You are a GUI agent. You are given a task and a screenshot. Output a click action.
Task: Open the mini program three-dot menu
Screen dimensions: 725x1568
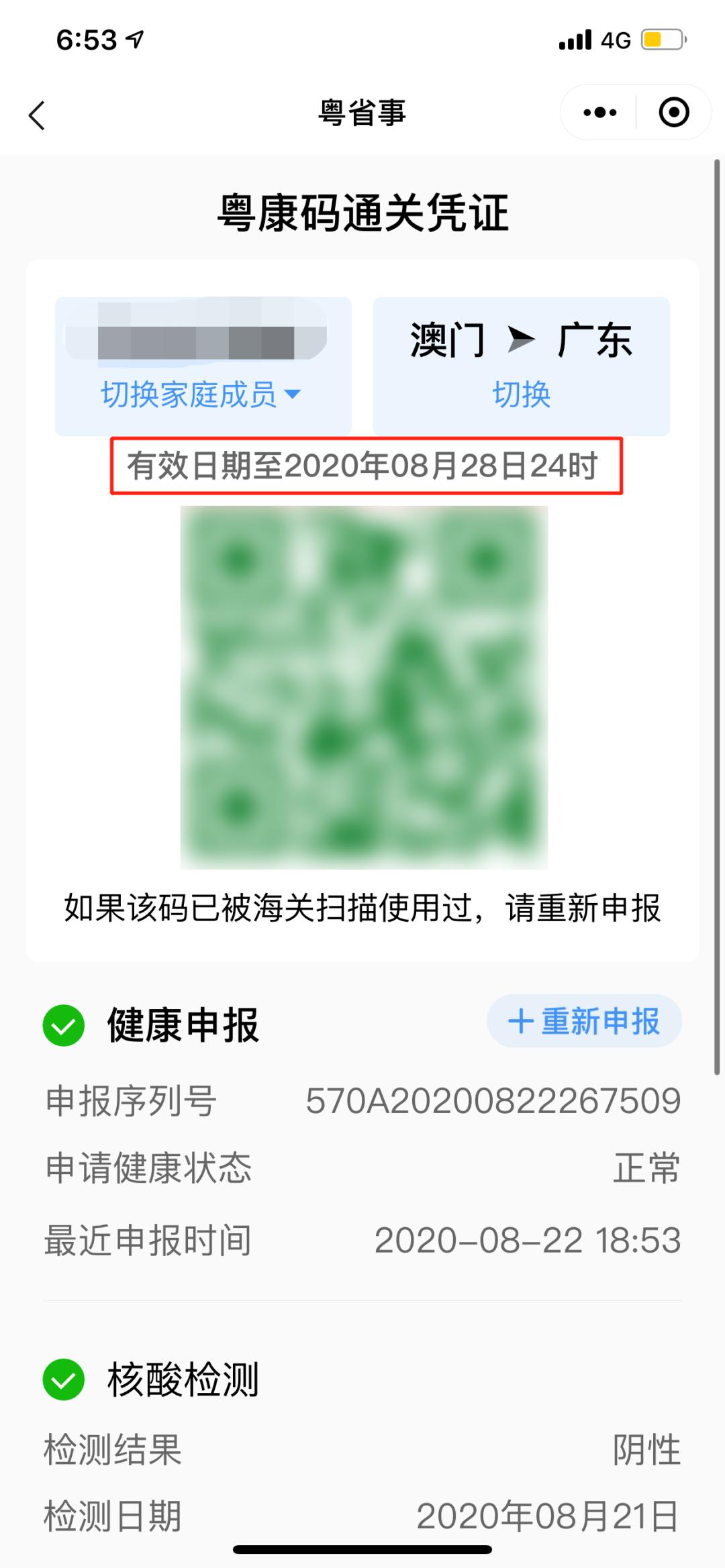599,112
